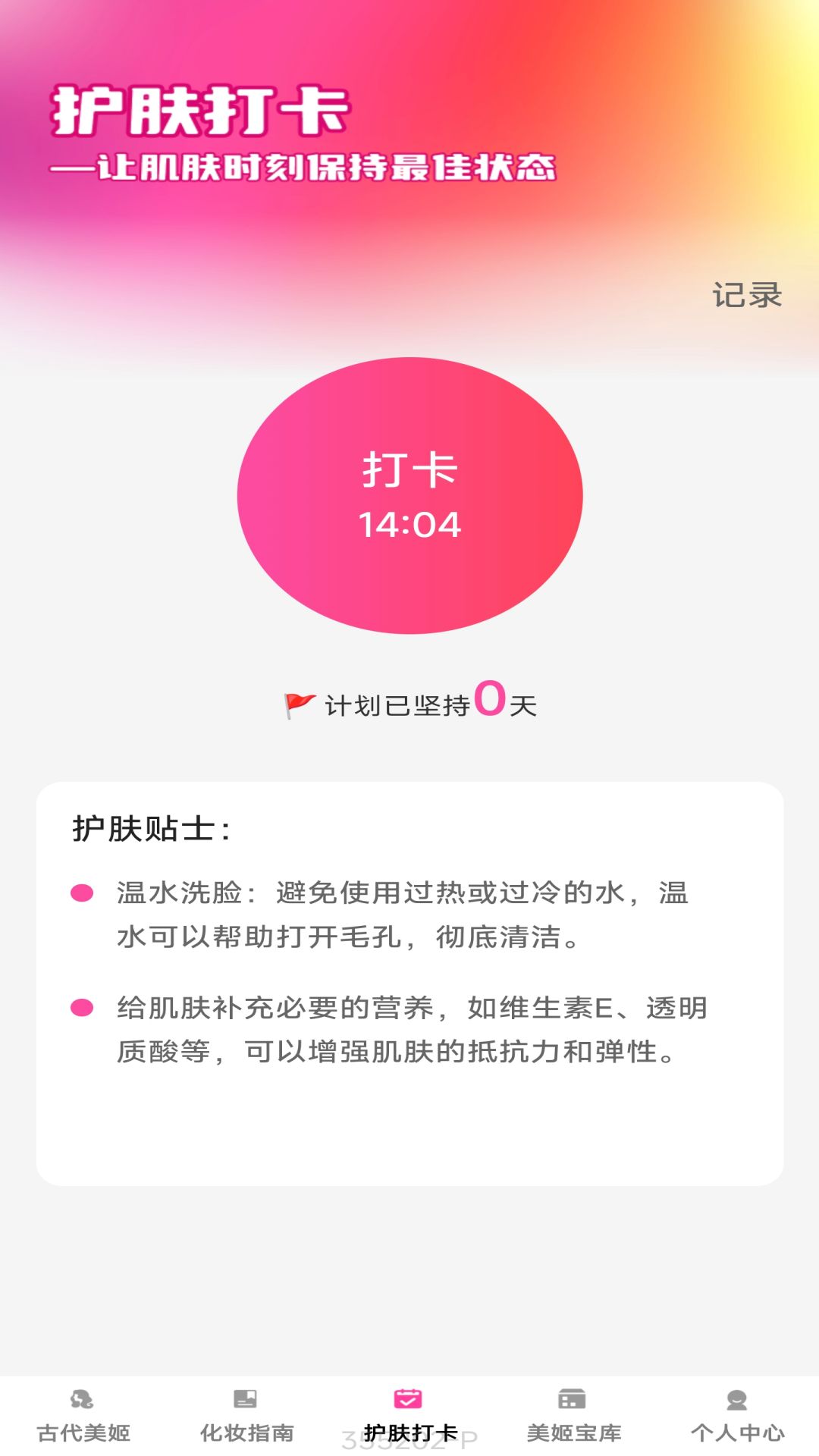Go to the 化妆指南 tab

coord(246,1416)
